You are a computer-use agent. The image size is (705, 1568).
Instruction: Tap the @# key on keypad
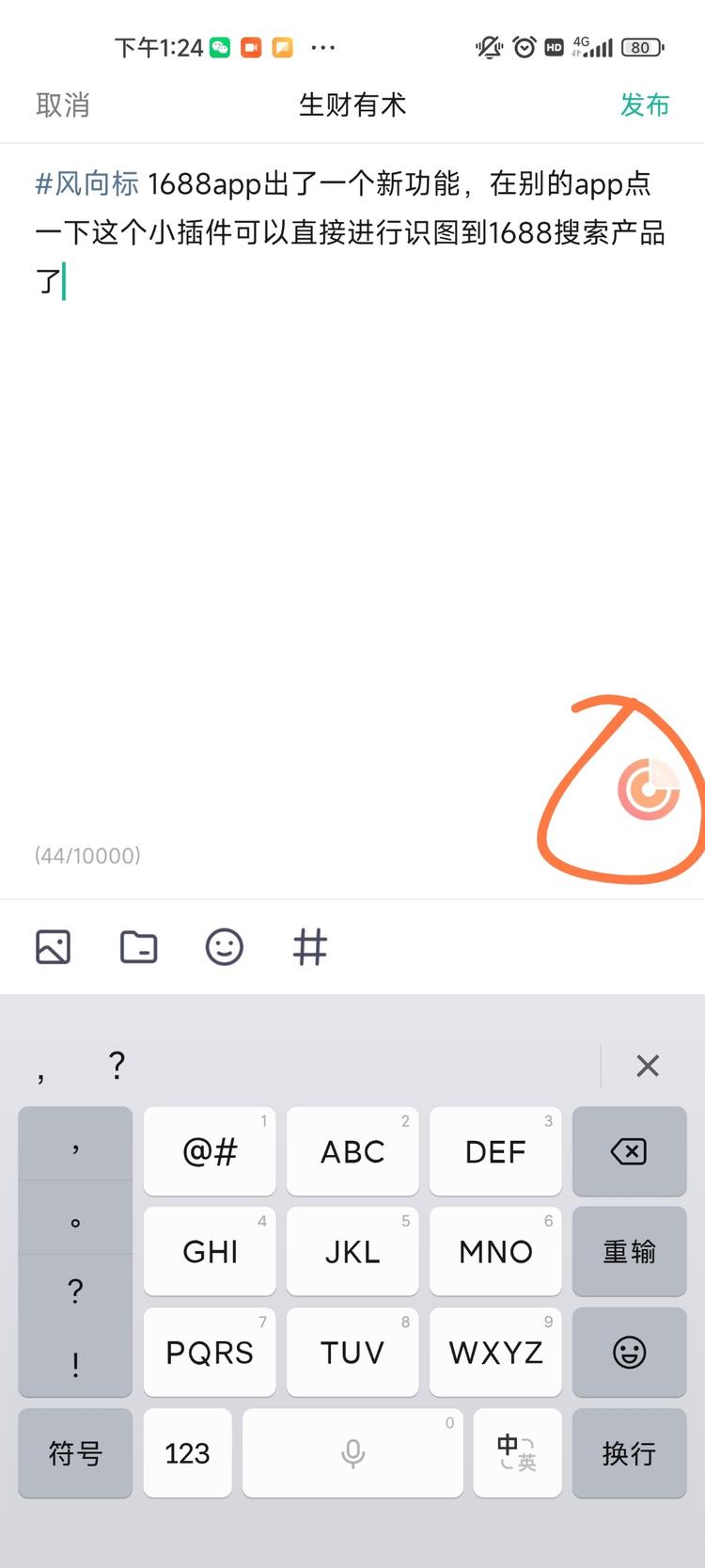click(x=210, y=1151)
